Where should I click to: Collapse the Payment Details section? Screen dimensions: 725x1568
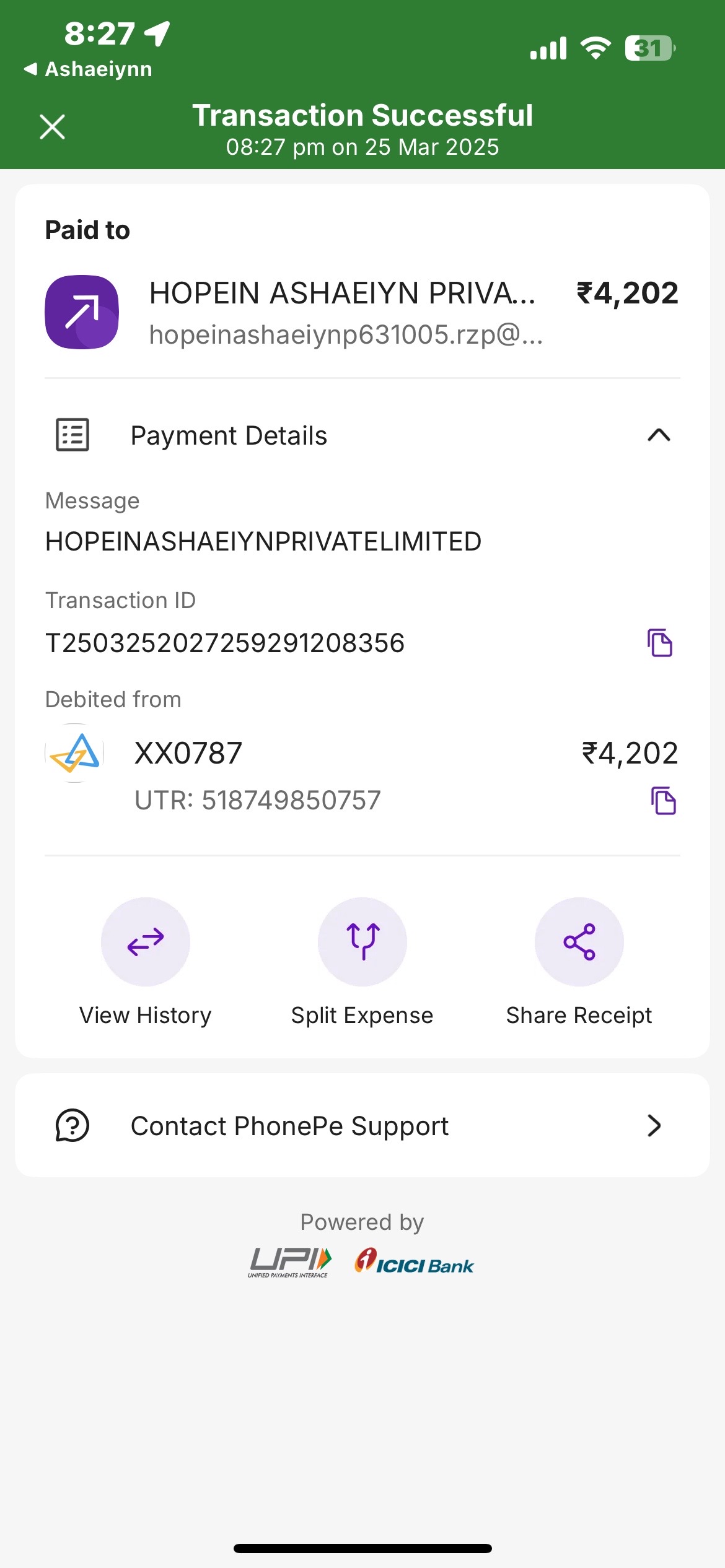point(659,435)
